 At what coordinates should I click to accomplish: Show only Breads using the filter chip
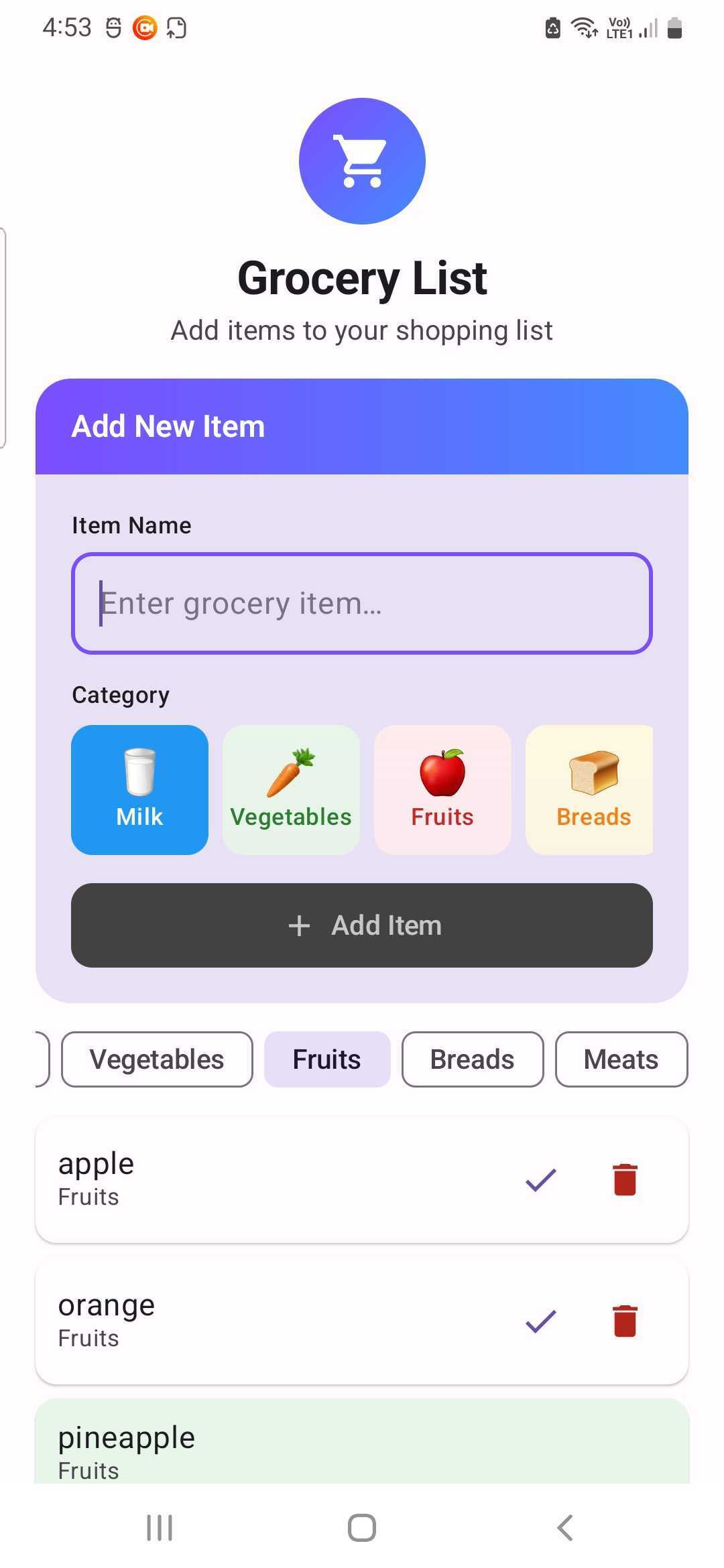click(x=472, y=1059)
